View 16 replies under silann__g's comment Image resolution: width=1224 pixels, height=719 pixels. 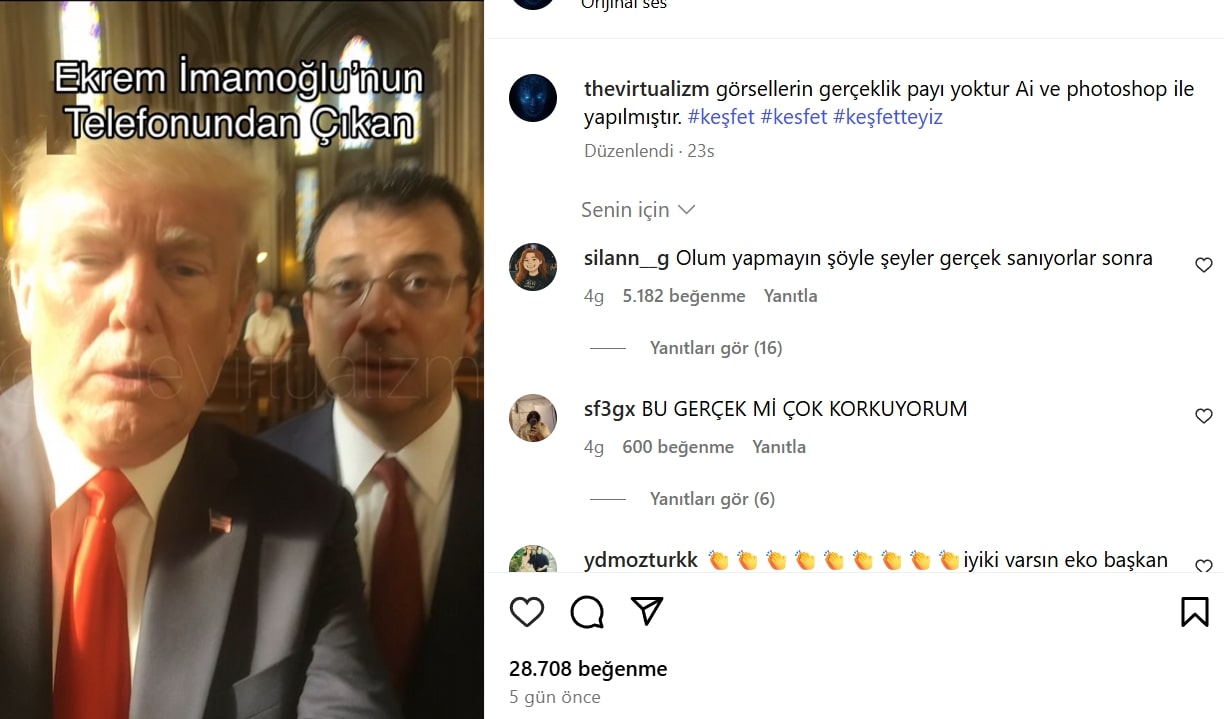tap(715, 348)
